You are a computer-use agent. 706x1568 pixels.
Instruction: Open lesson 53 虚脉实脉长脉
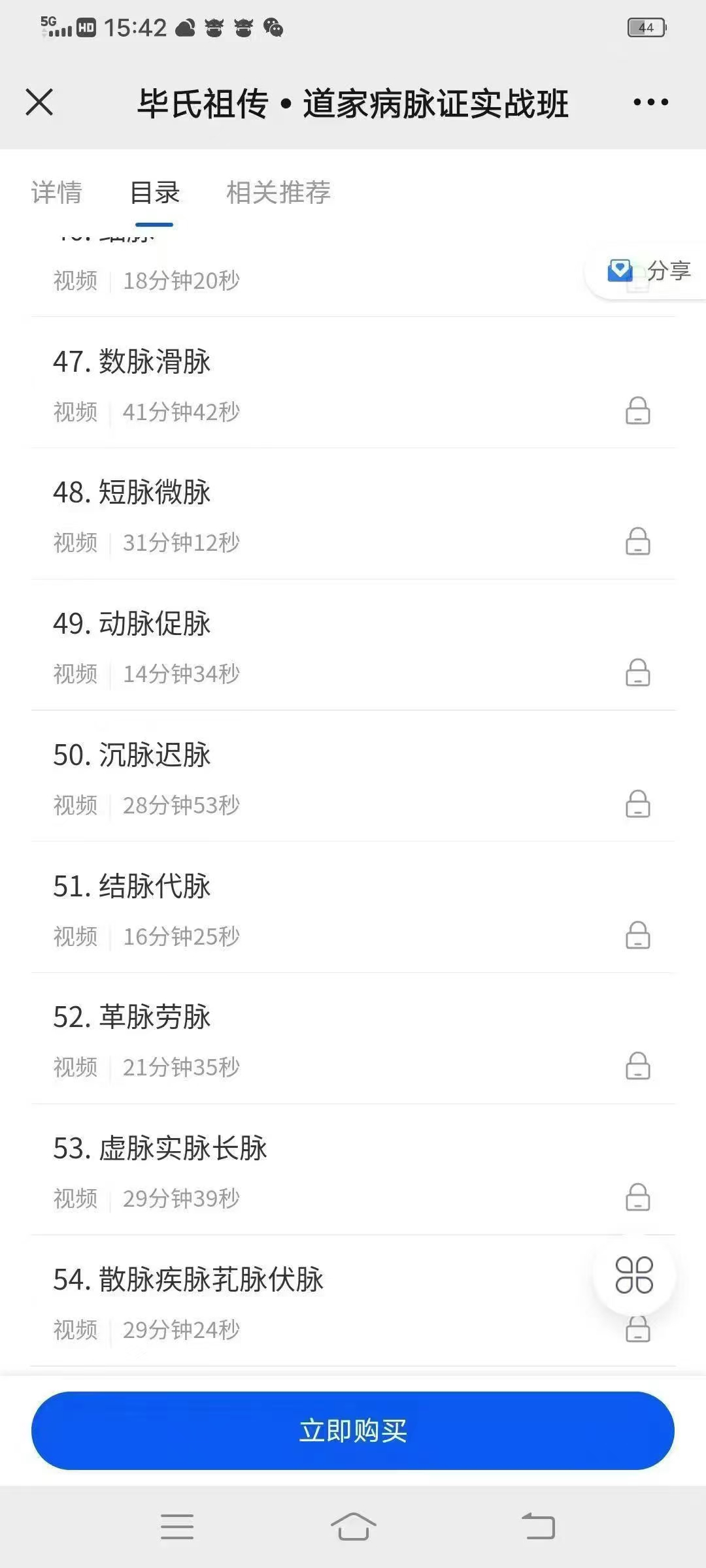click(x=160, y=1149)
